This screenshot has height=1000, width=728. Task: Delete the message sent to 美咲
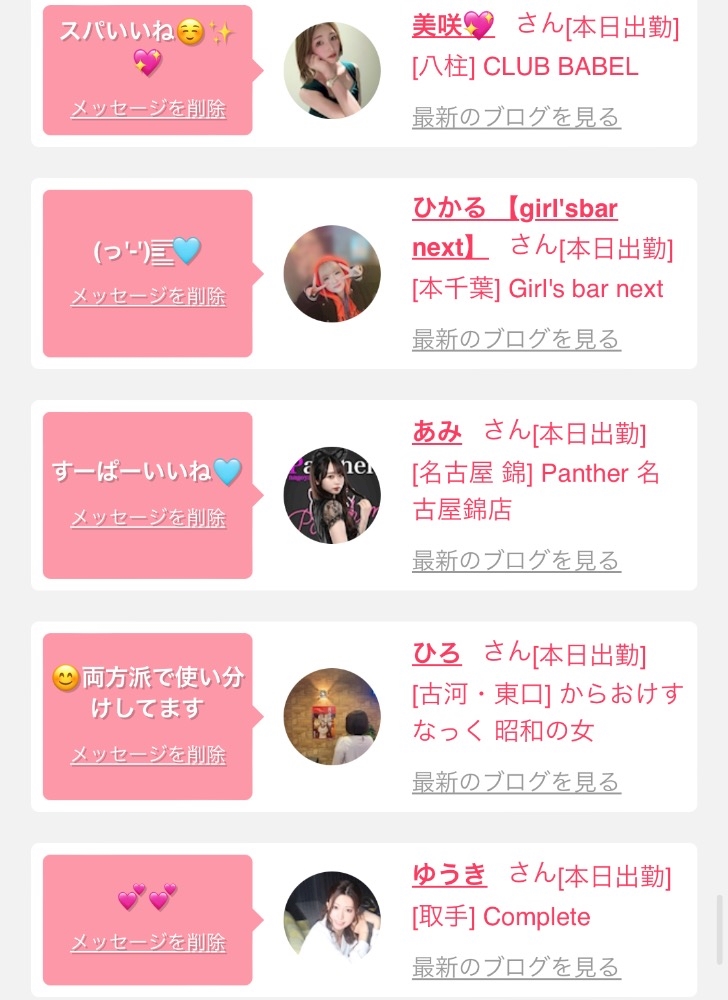click(148, 108)
